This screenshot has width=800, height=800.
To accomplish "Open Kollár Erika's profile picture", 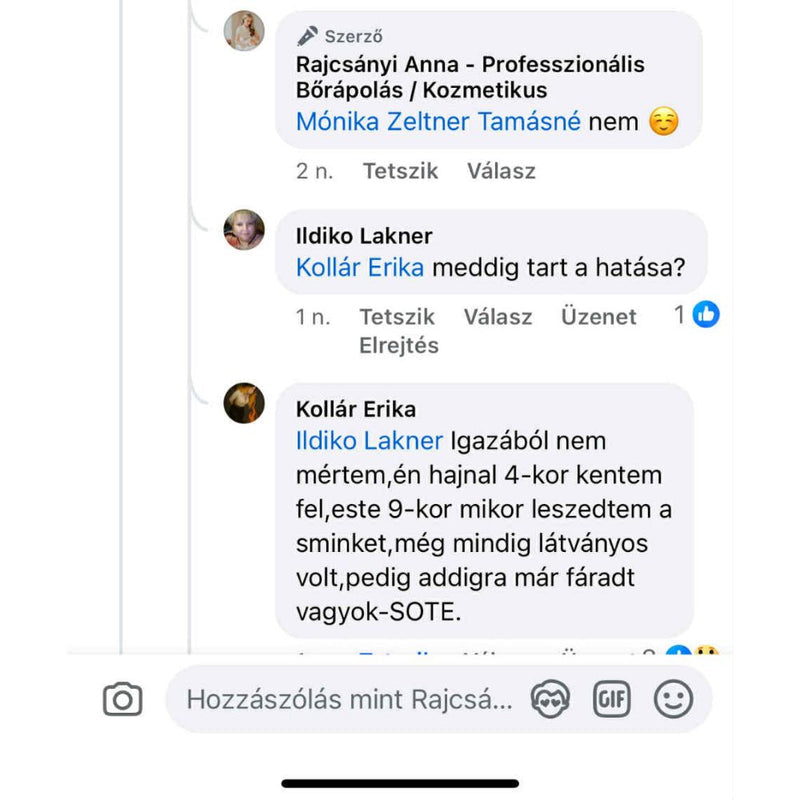I will click(244, 403).
